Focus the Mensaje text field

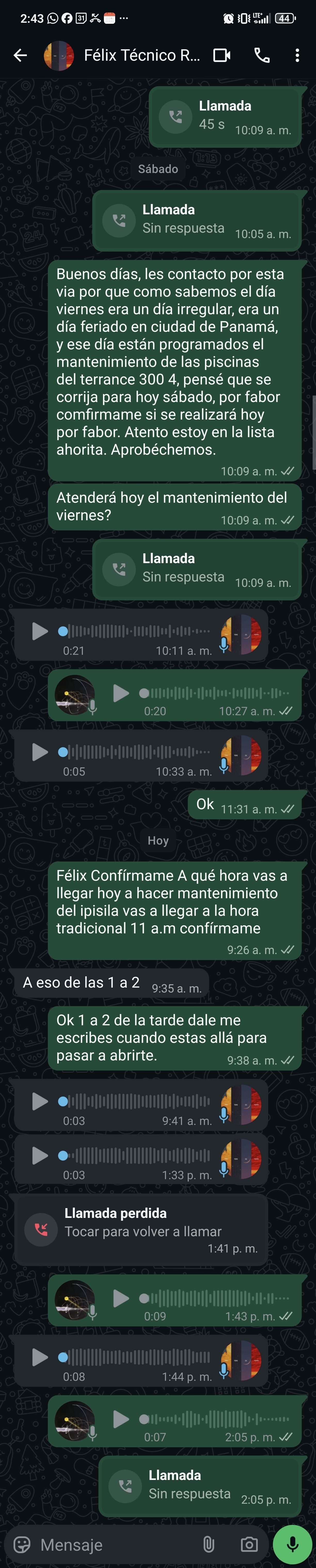[116, 1544]
